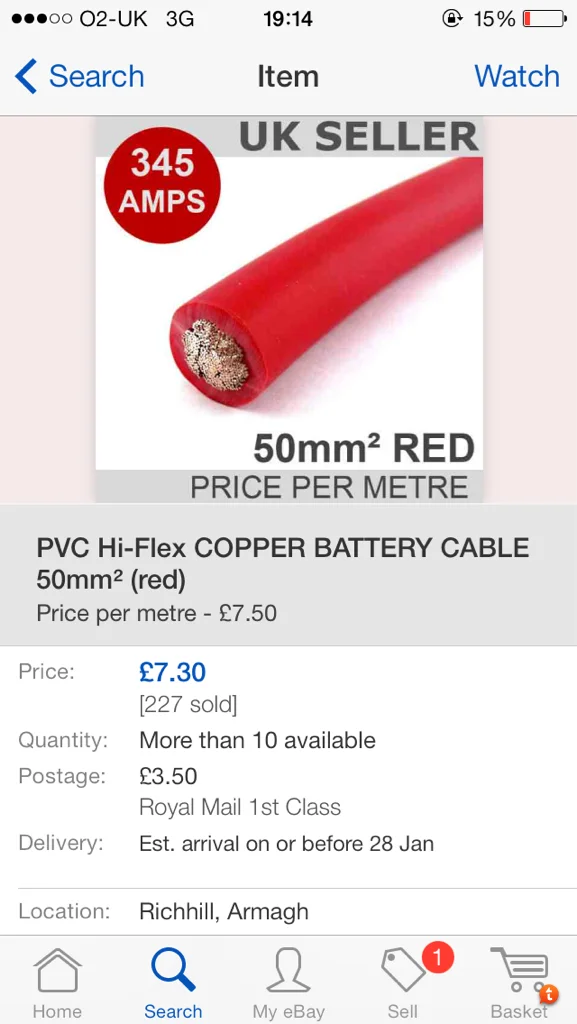Image resolution: width=577 pixels, height=1024 pixels.
Task: Go back to Search results
Action: coord(79,76)
